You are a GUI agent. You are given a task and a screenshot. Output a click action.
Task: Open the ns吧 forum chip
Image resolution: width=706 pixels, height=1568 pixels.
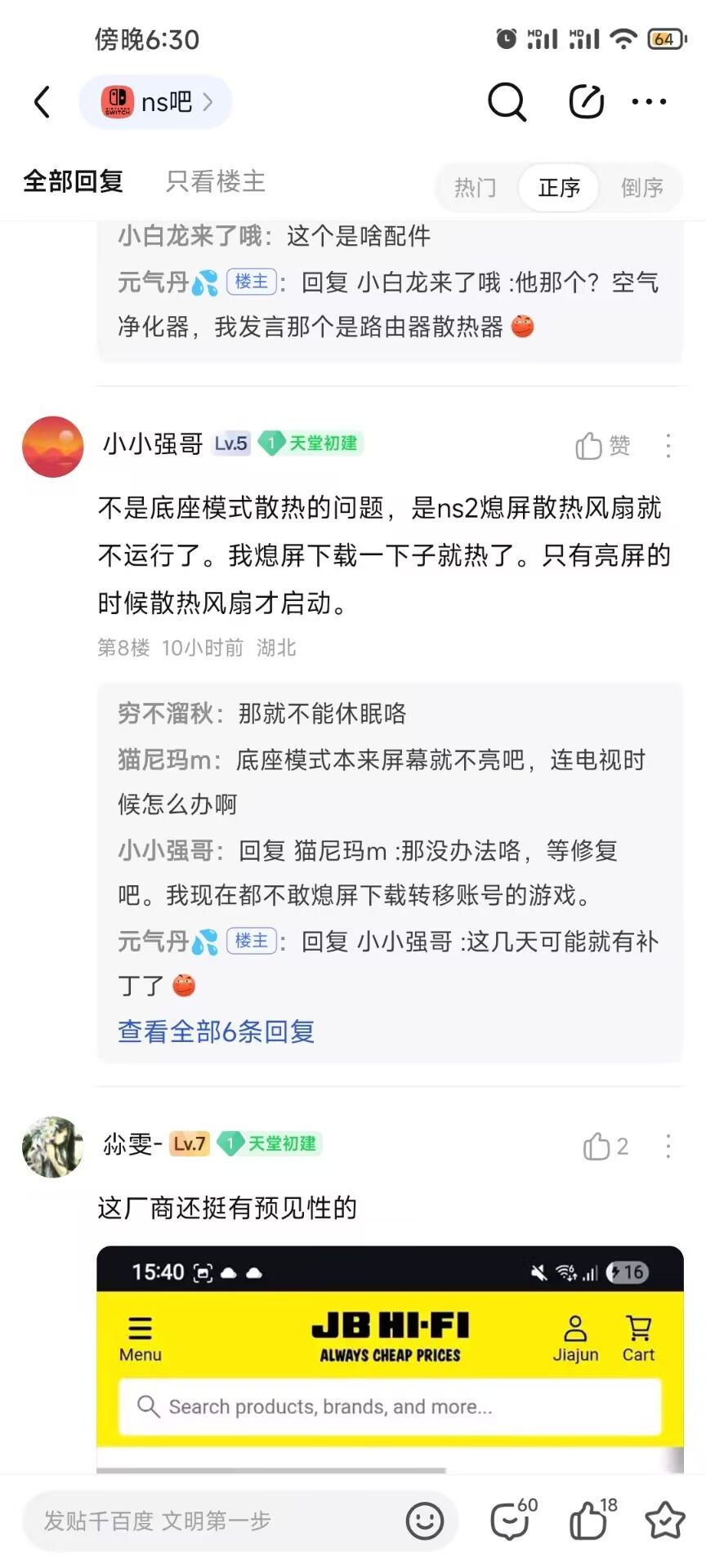tap(155, 102)
